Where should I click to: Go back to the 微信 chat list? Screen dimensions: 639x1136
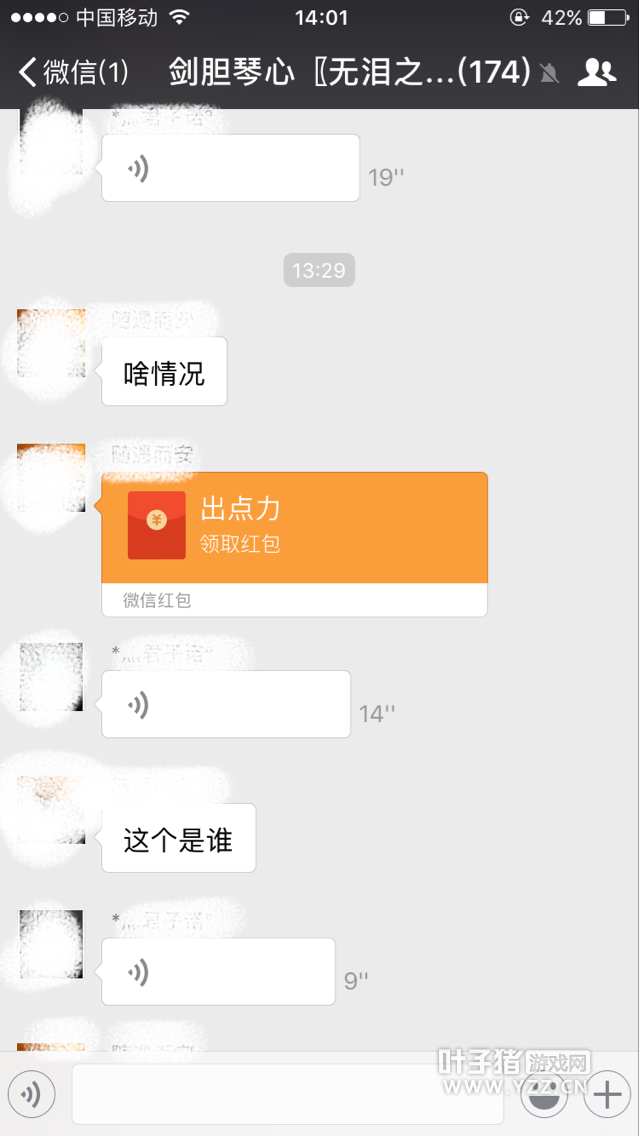pos(74,72)
